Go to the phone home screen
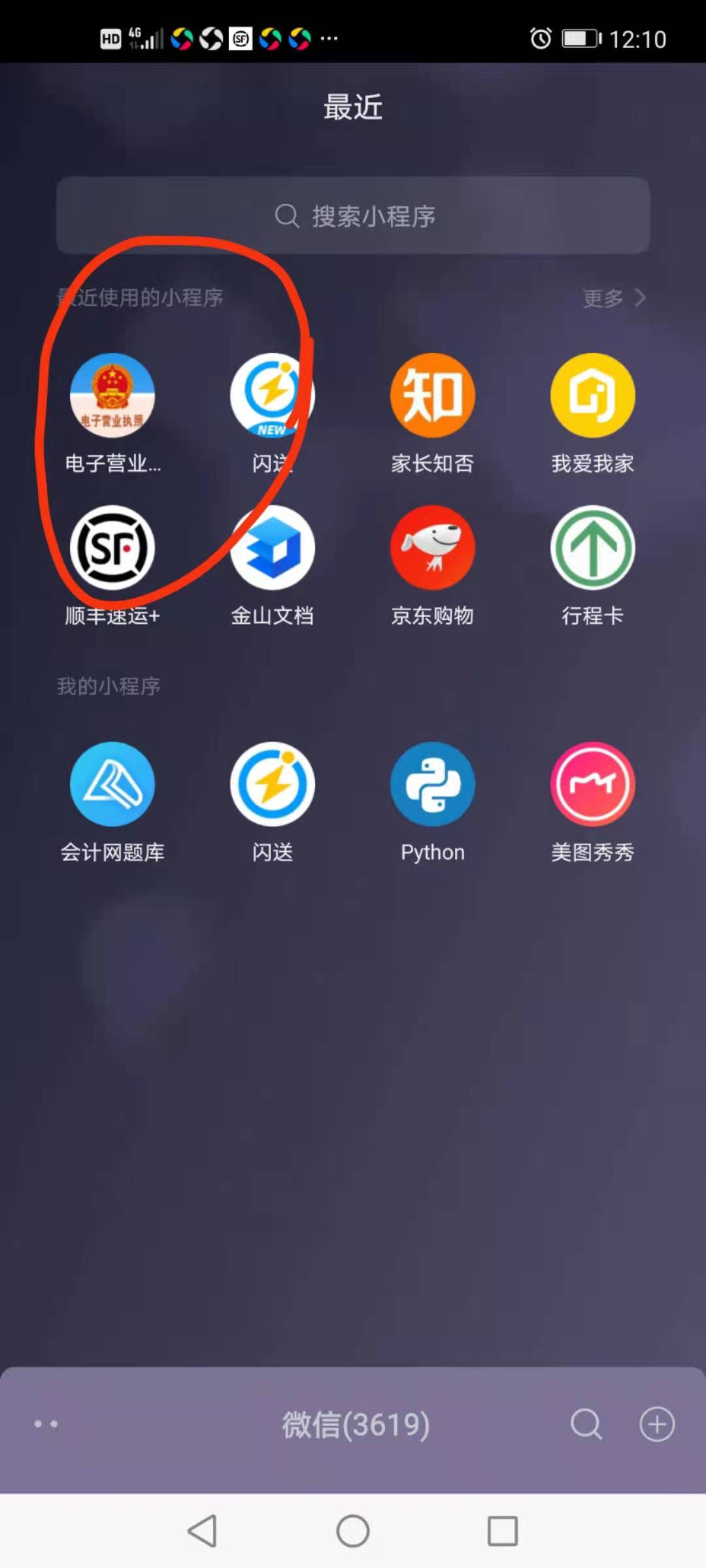This screenshot has height=1568, width=706. tap(353, 1531)
